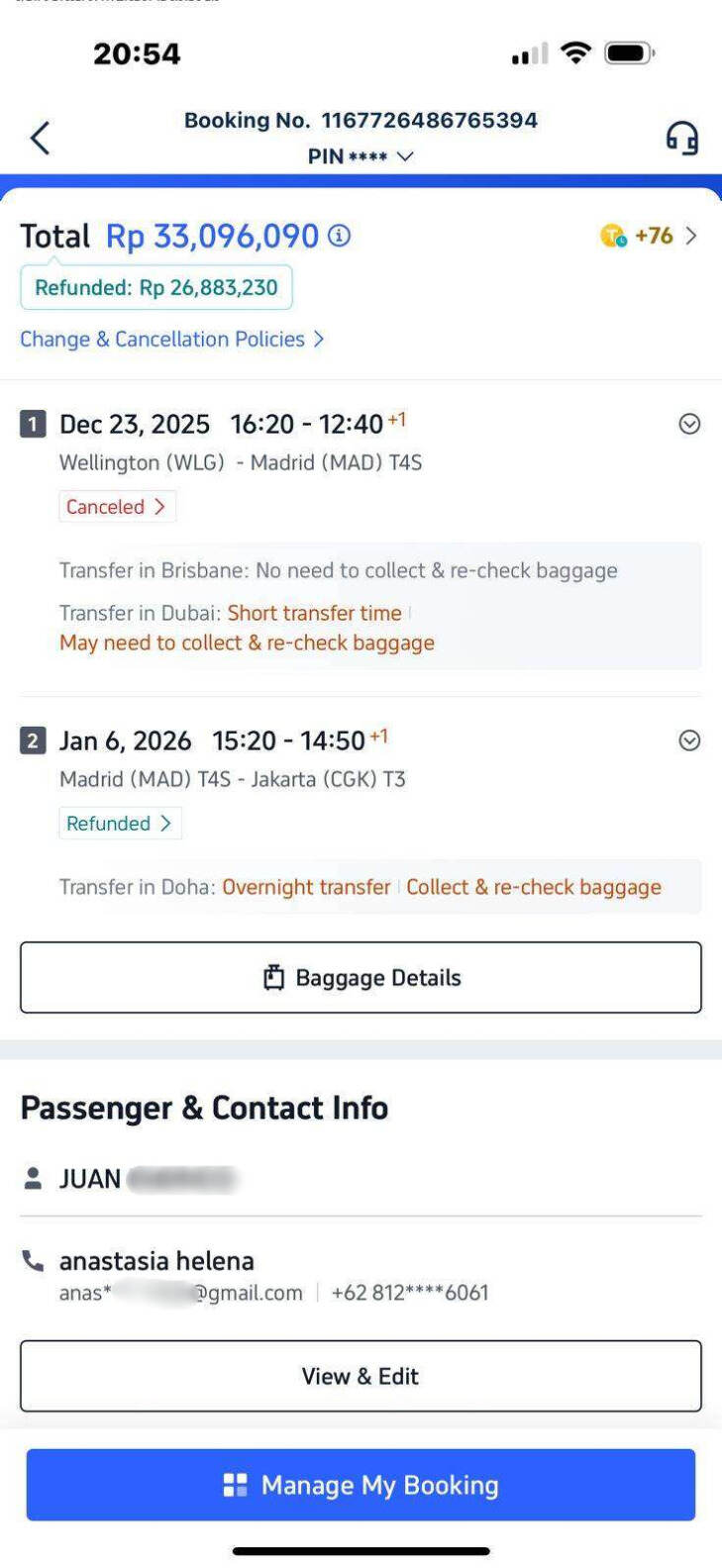Show total price info details
The width and height of the screenshot is (722, 1568).
[x=340, y=236]
